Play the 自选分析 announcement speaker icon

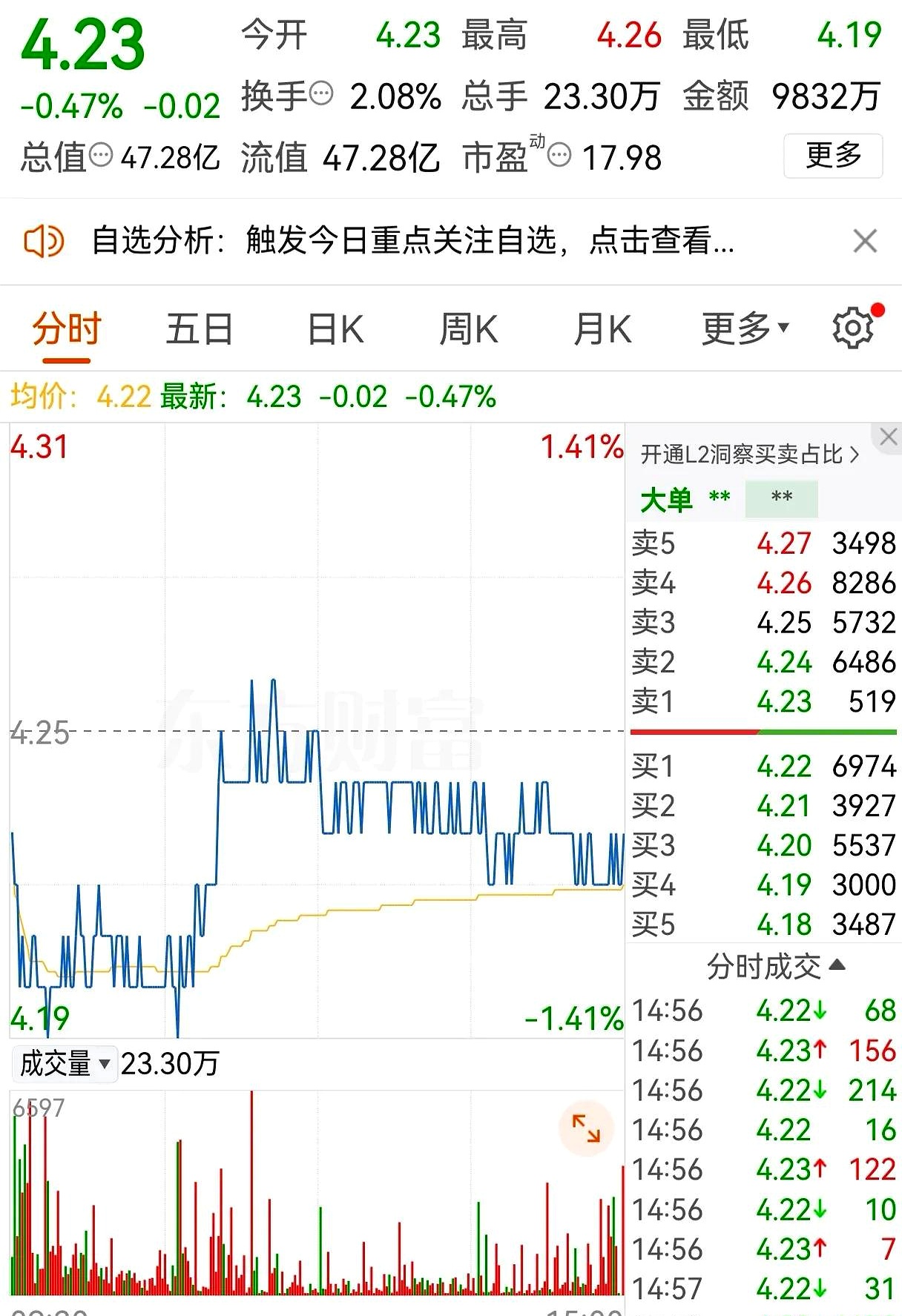coord(44,241)
